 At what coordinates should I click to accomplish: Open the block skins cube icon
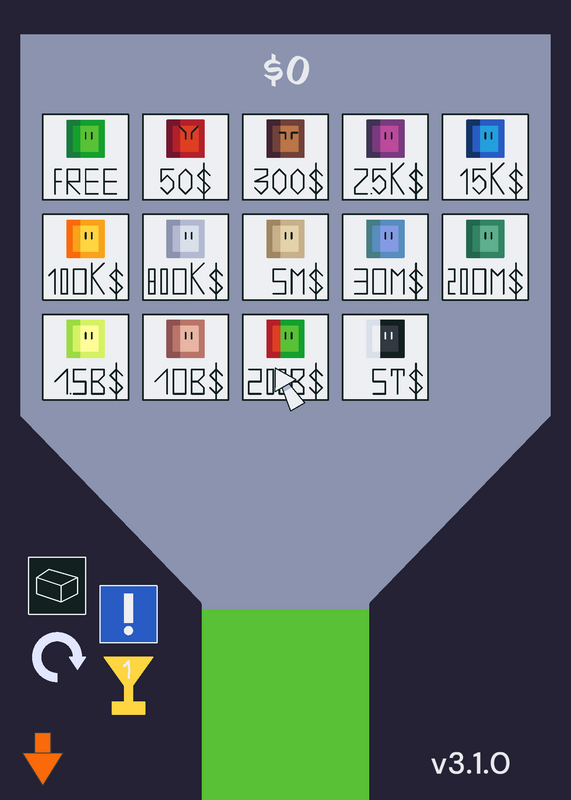click(x=57, y=586)
